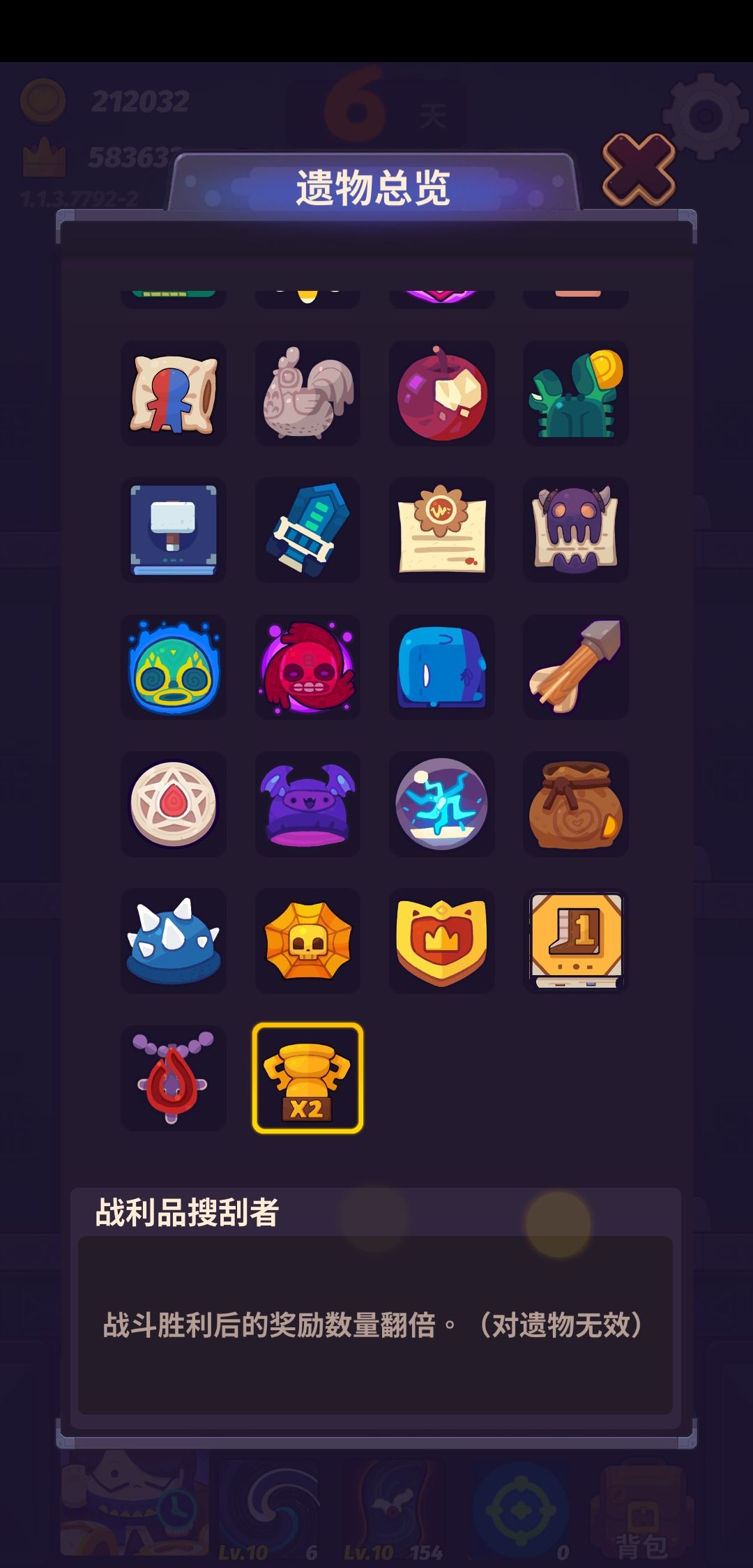
Task: View the blood pentagram rune relic
Action: click(172, 804)
